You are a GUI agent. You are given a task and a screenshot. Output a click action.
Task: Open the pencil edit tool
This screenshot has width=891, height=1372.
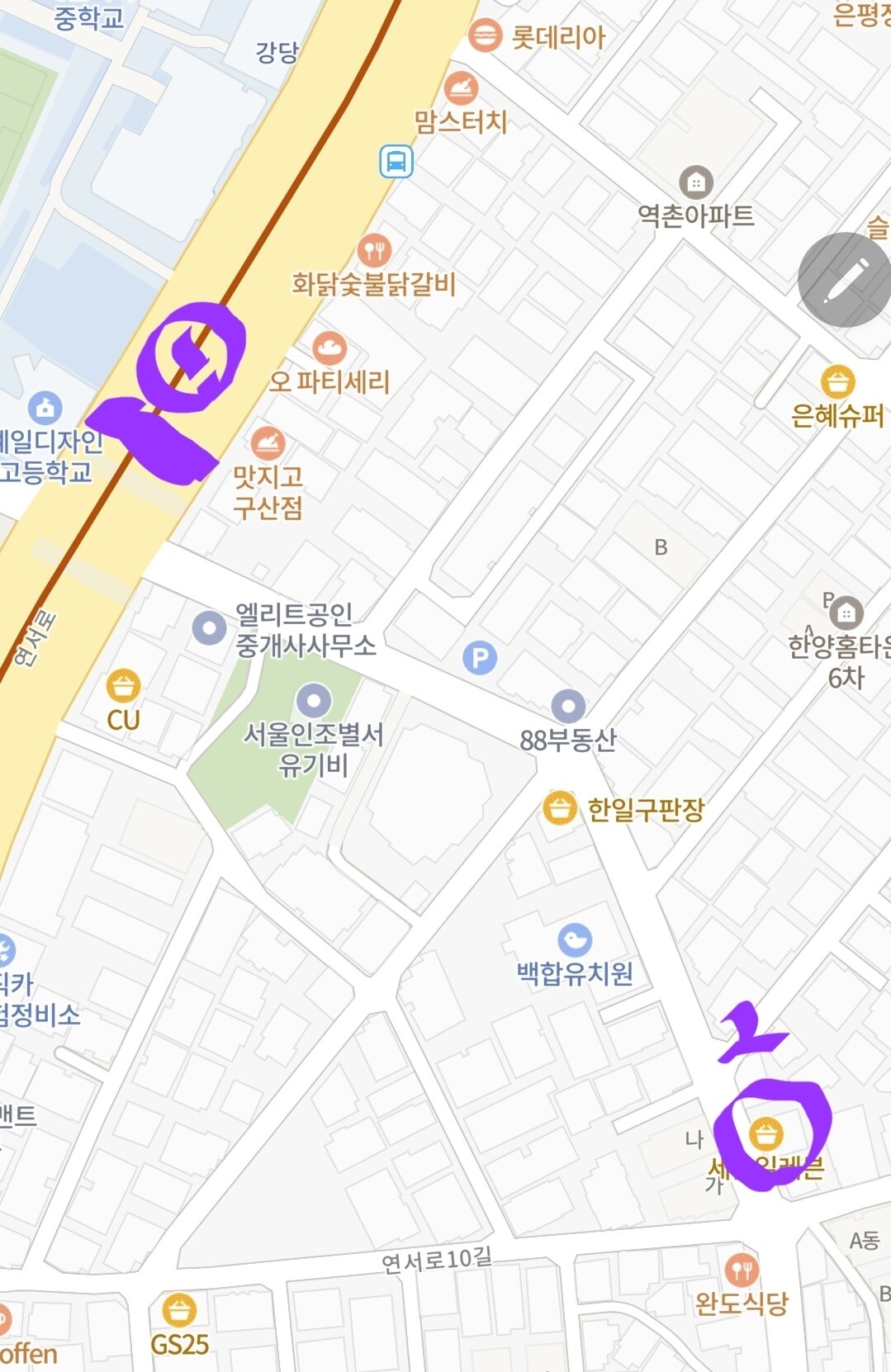click(845, 280)
